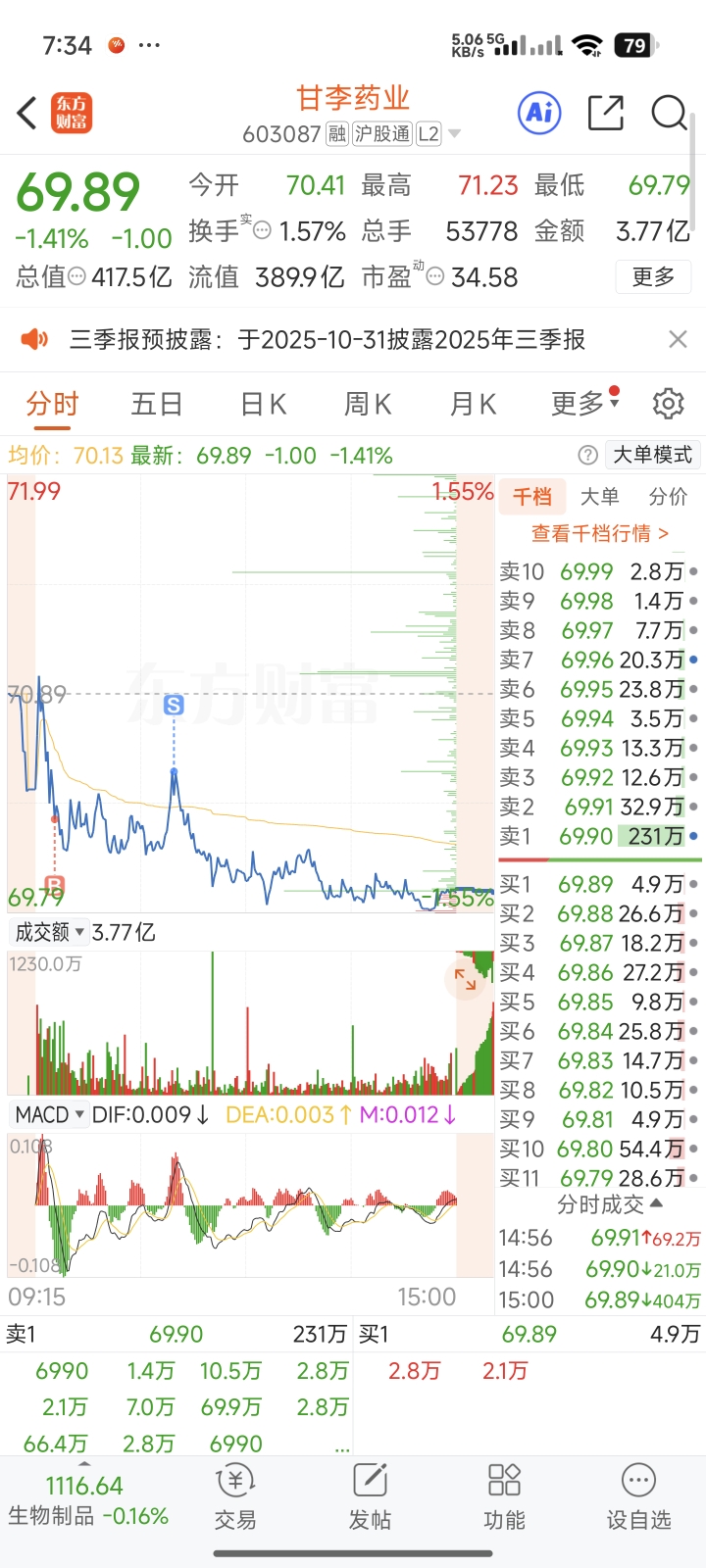Screen dimensions: 706x1568
Task: Select the 大单 order book tab
Action: 599,497
